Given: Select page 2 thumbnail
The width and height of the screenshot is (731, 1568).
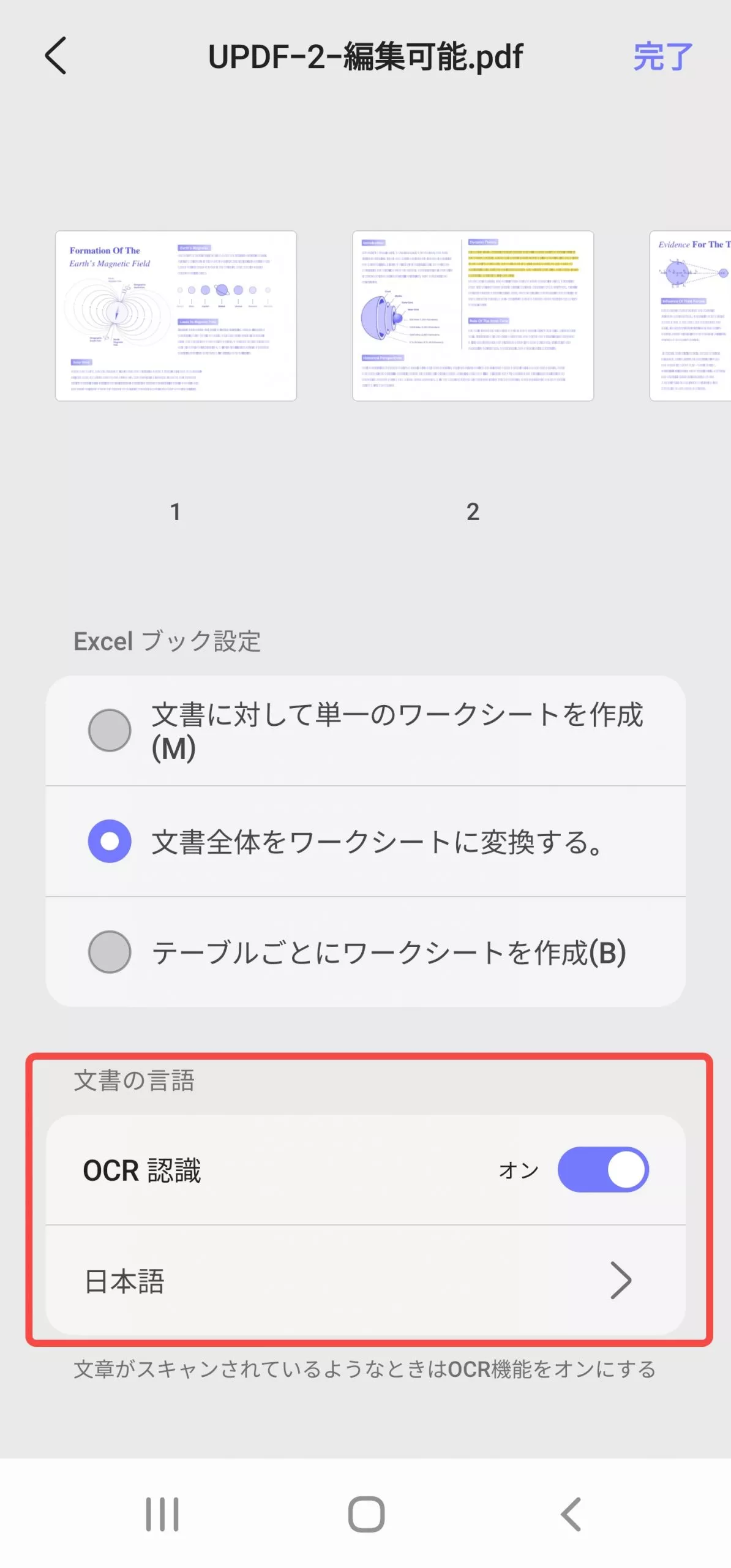Looking at the screenshot, I should (x=473, y=316).
